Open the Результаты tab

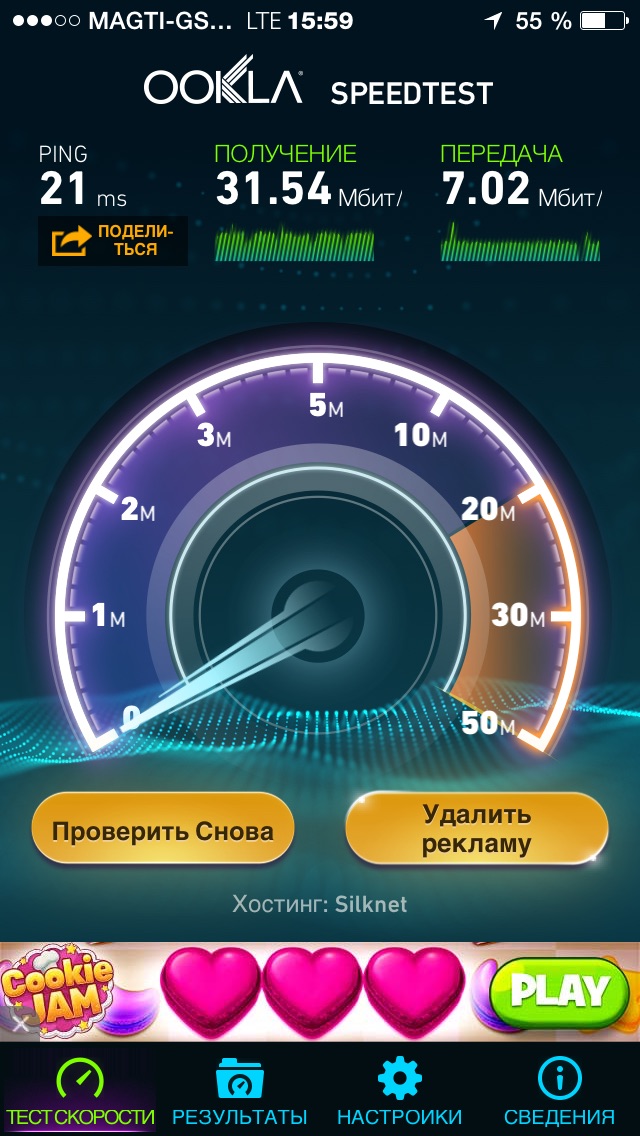tap(239, 1092)
